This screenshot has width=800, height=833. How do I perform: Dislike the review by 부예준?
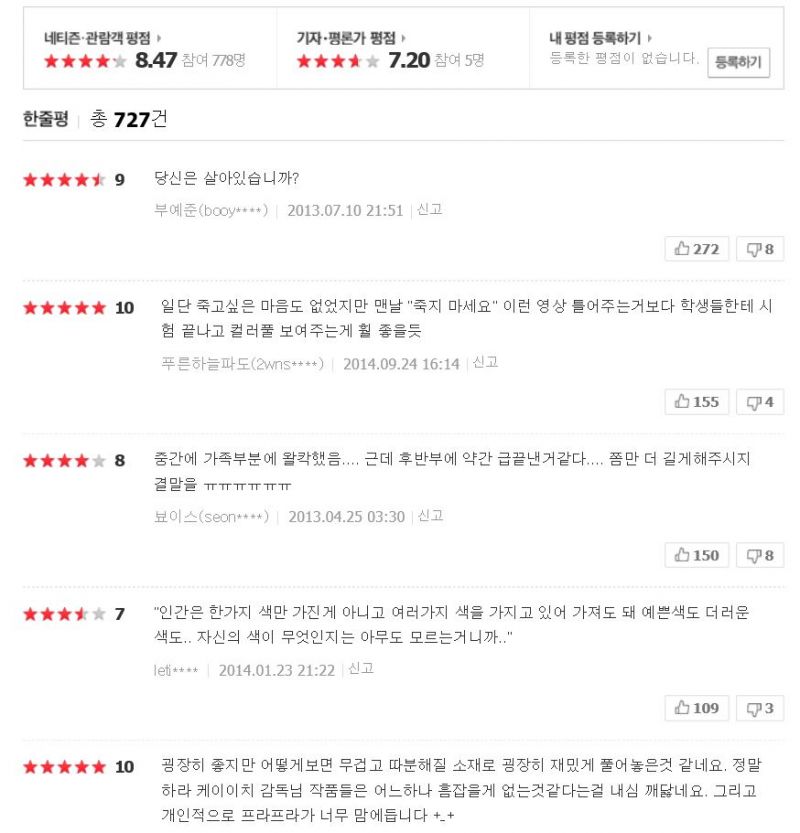[x=760, y=249]
